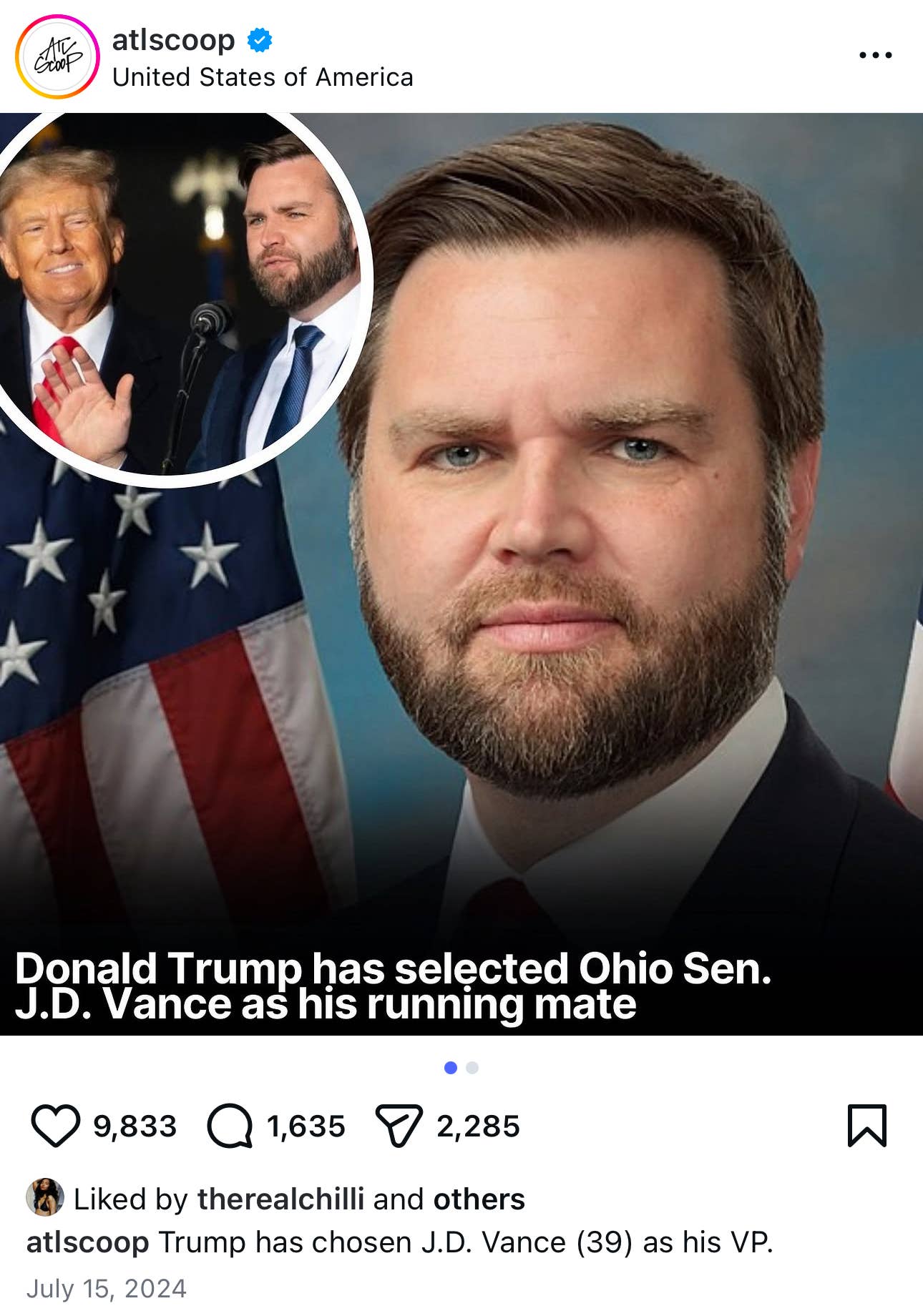
Task: Open the comments on this post
Action: point(230,1126)
